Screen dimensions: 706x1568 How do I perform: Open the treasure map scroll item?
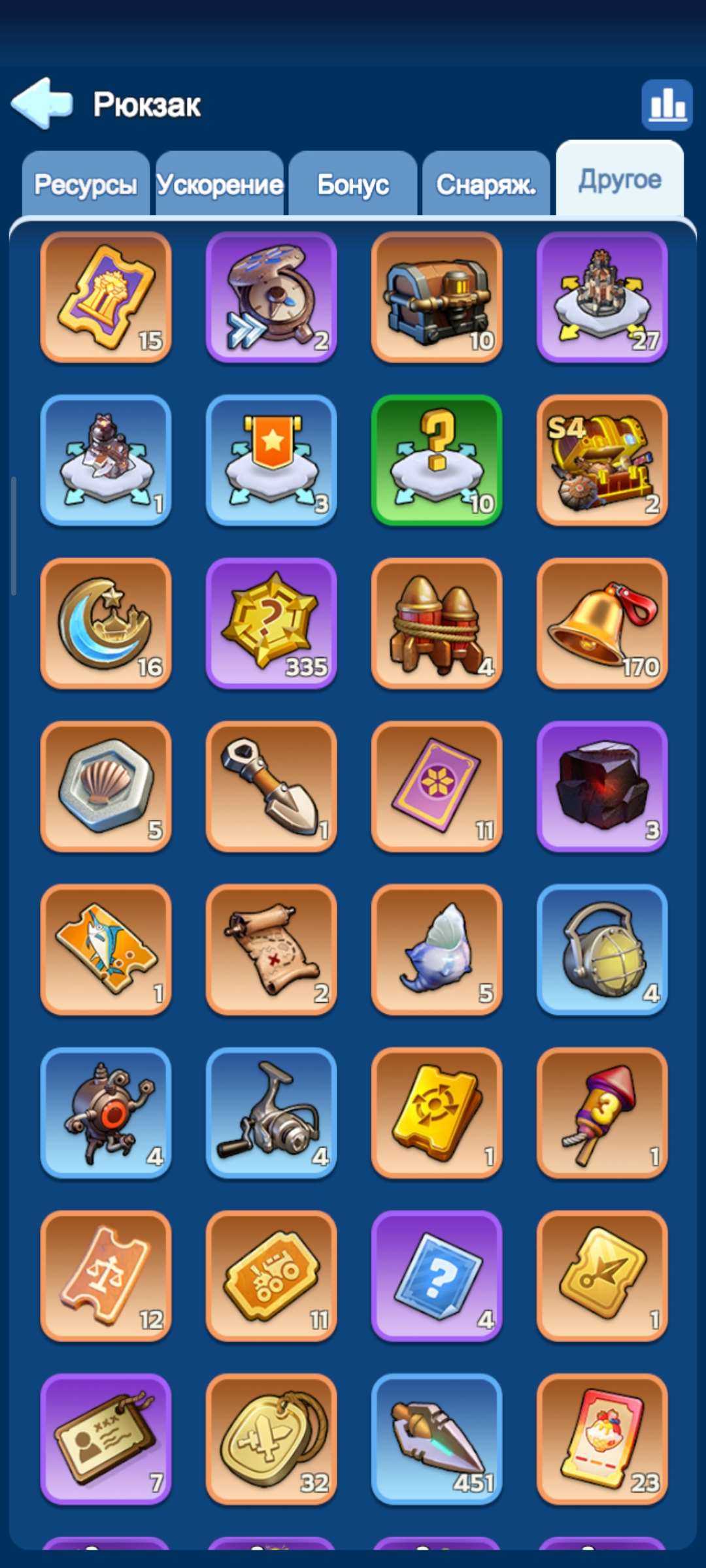(271, 949)
